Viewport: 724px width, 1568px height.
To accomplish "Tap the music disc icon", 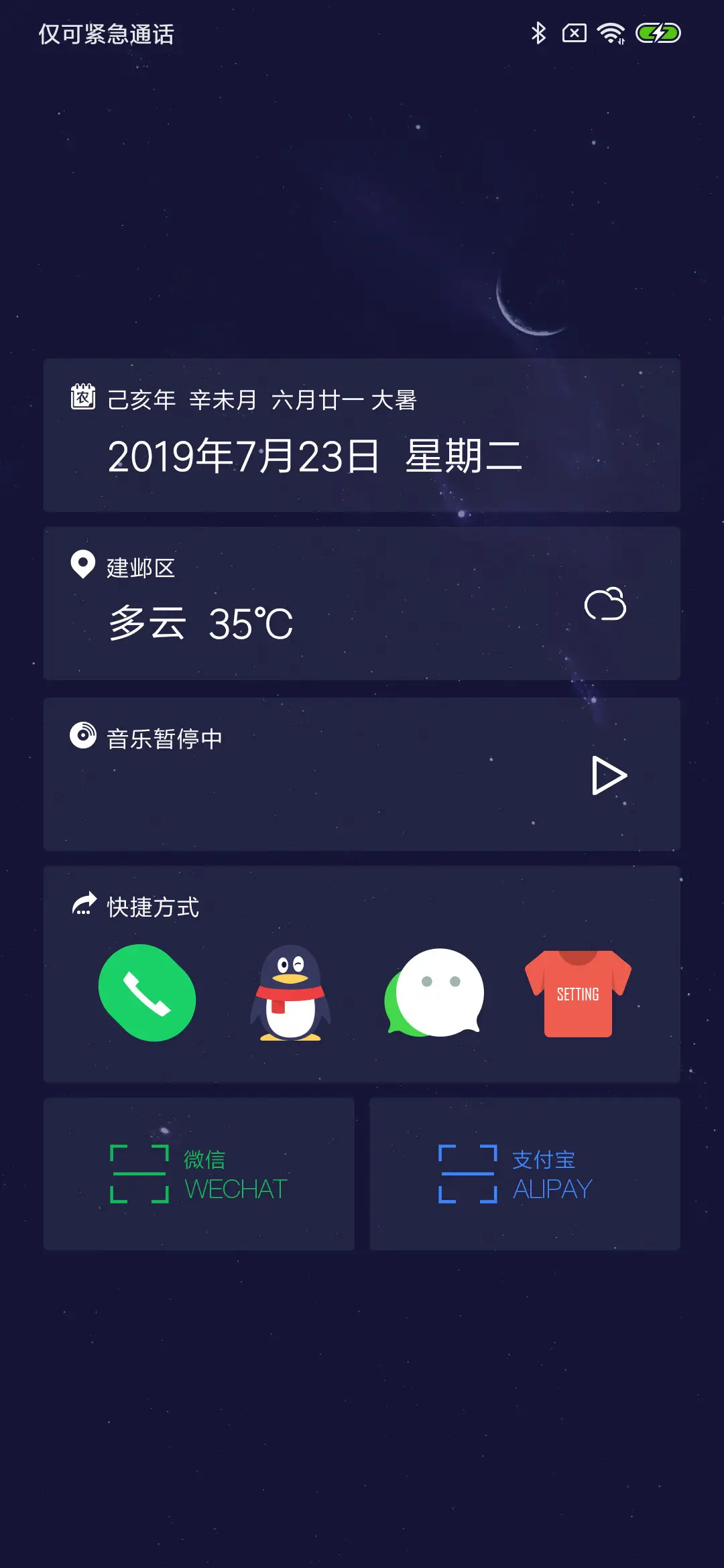I will [82, 737].
